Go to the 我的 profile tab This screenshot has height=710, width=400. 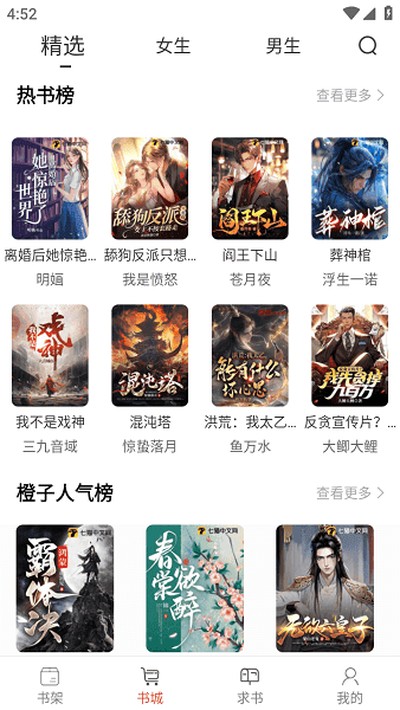point(350,685)
